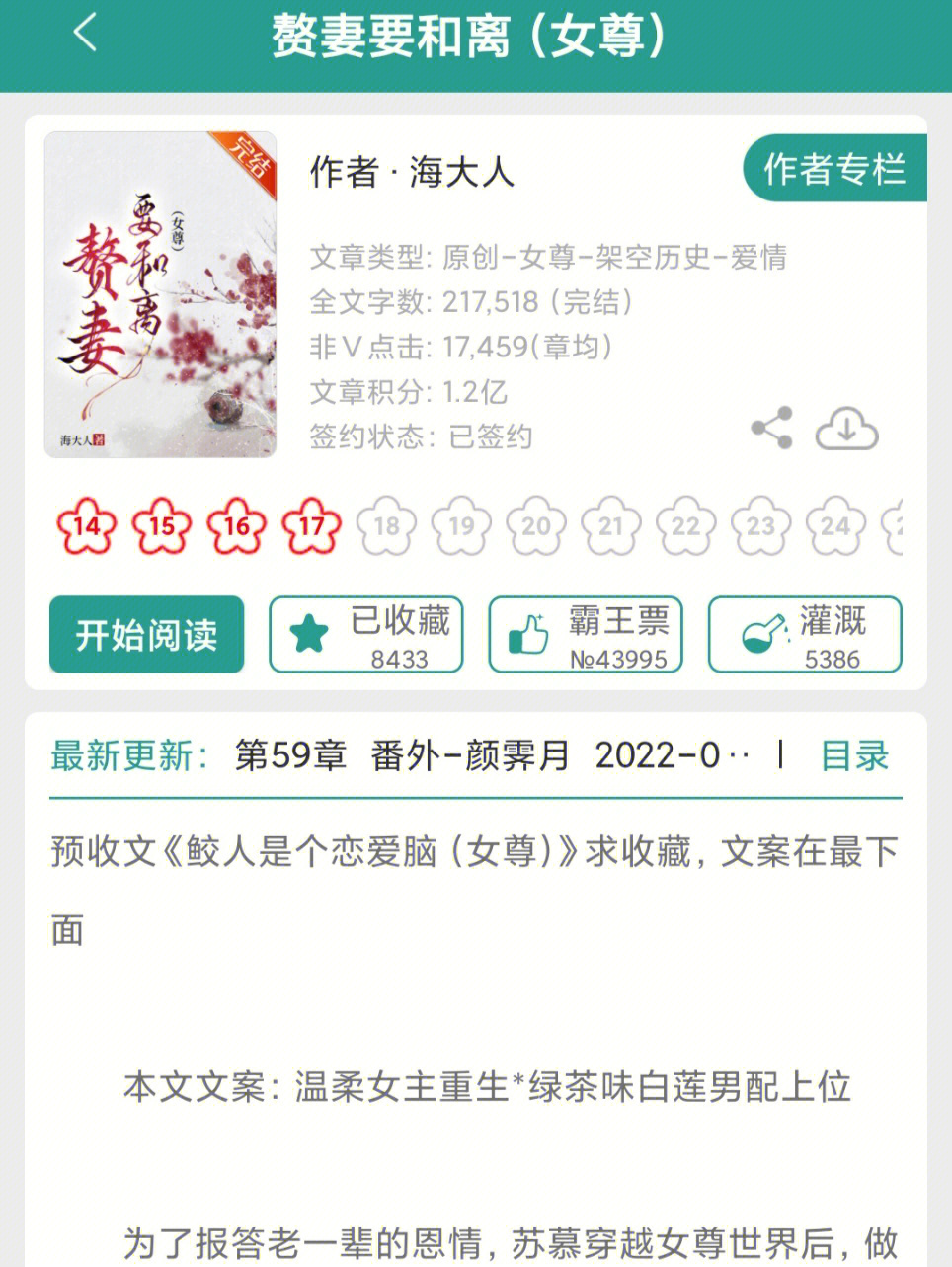
Task: Toggle the 已收藏 favorite button
Action: (x=366, y=635)
